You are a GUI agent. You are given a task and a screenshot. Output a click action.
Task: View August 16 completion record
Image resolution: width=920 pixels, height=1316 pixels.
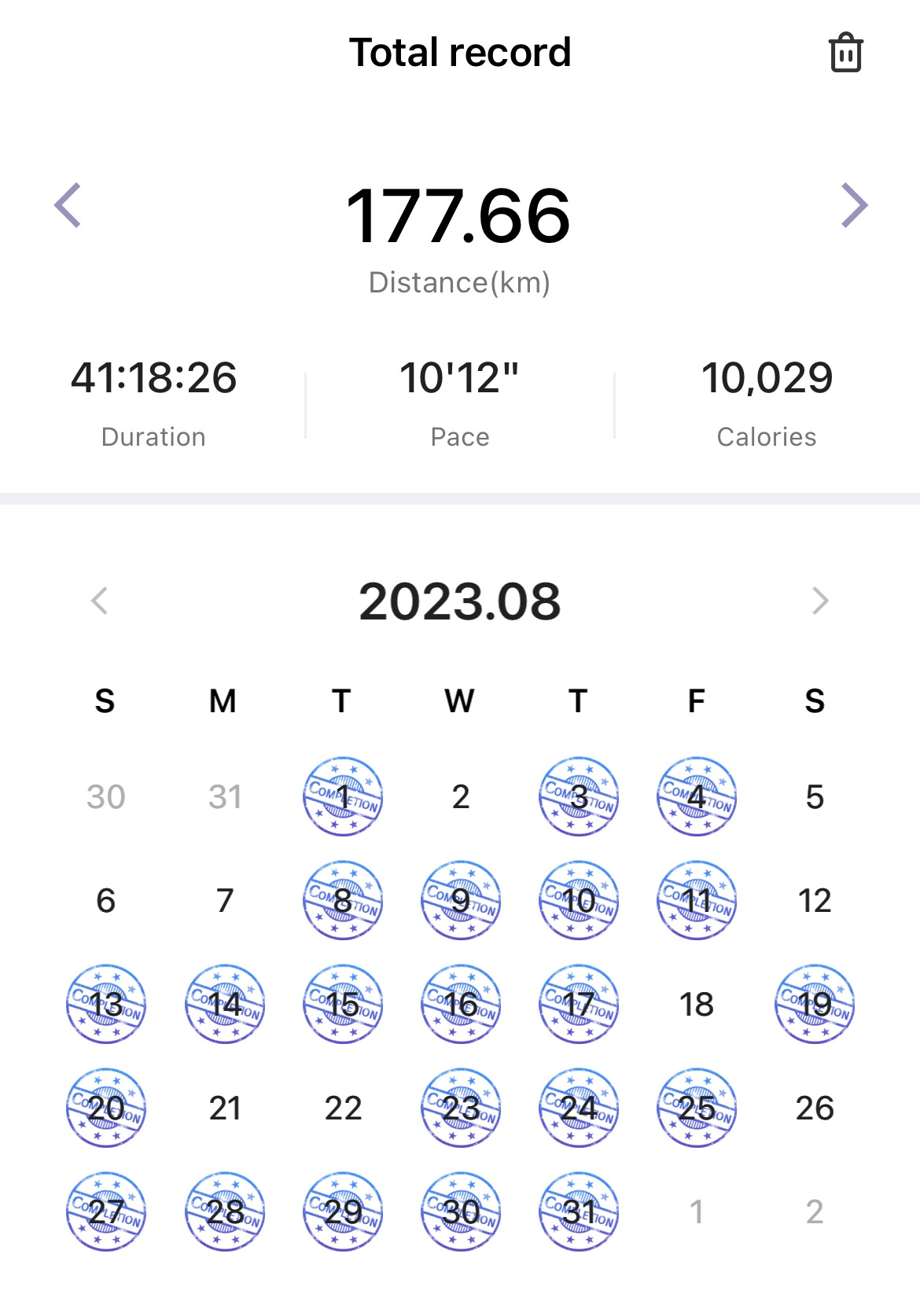click(461, 1004)
